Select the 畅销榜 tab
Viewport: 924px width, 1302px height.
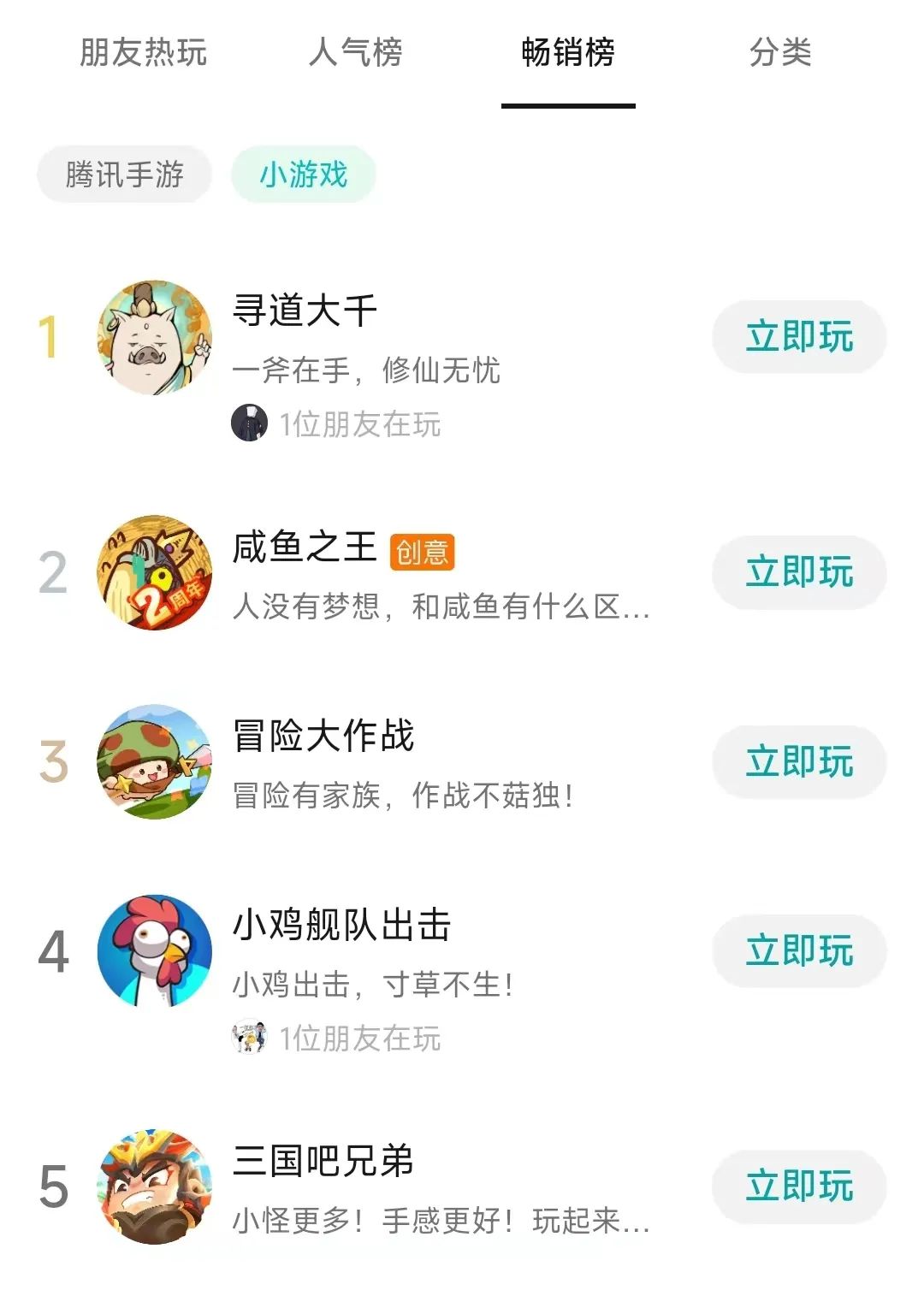pyautogui.click(x=568, y=53)
